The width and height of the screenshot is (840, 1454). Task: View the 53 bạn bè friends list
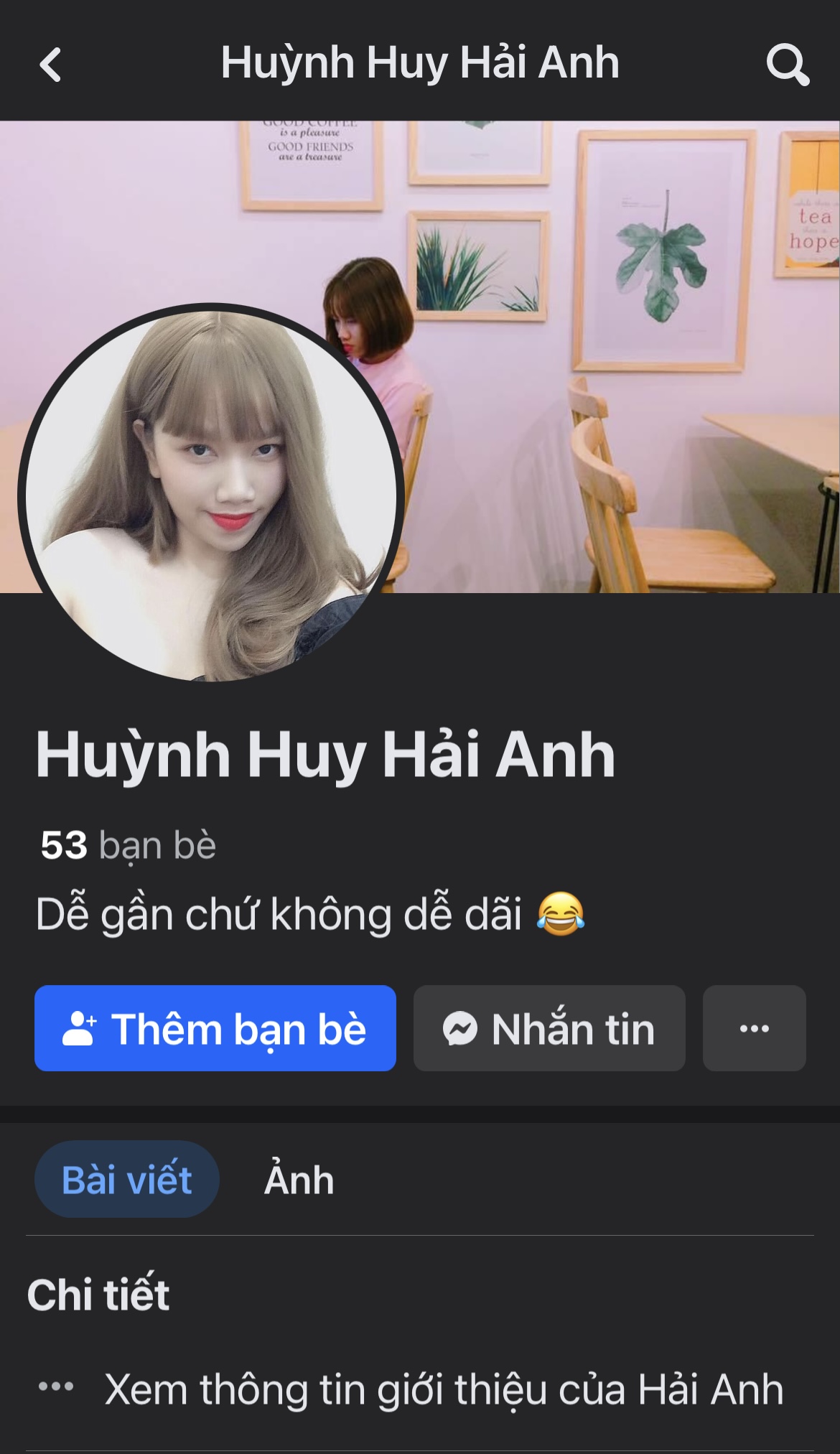click(x=129, y=845)
